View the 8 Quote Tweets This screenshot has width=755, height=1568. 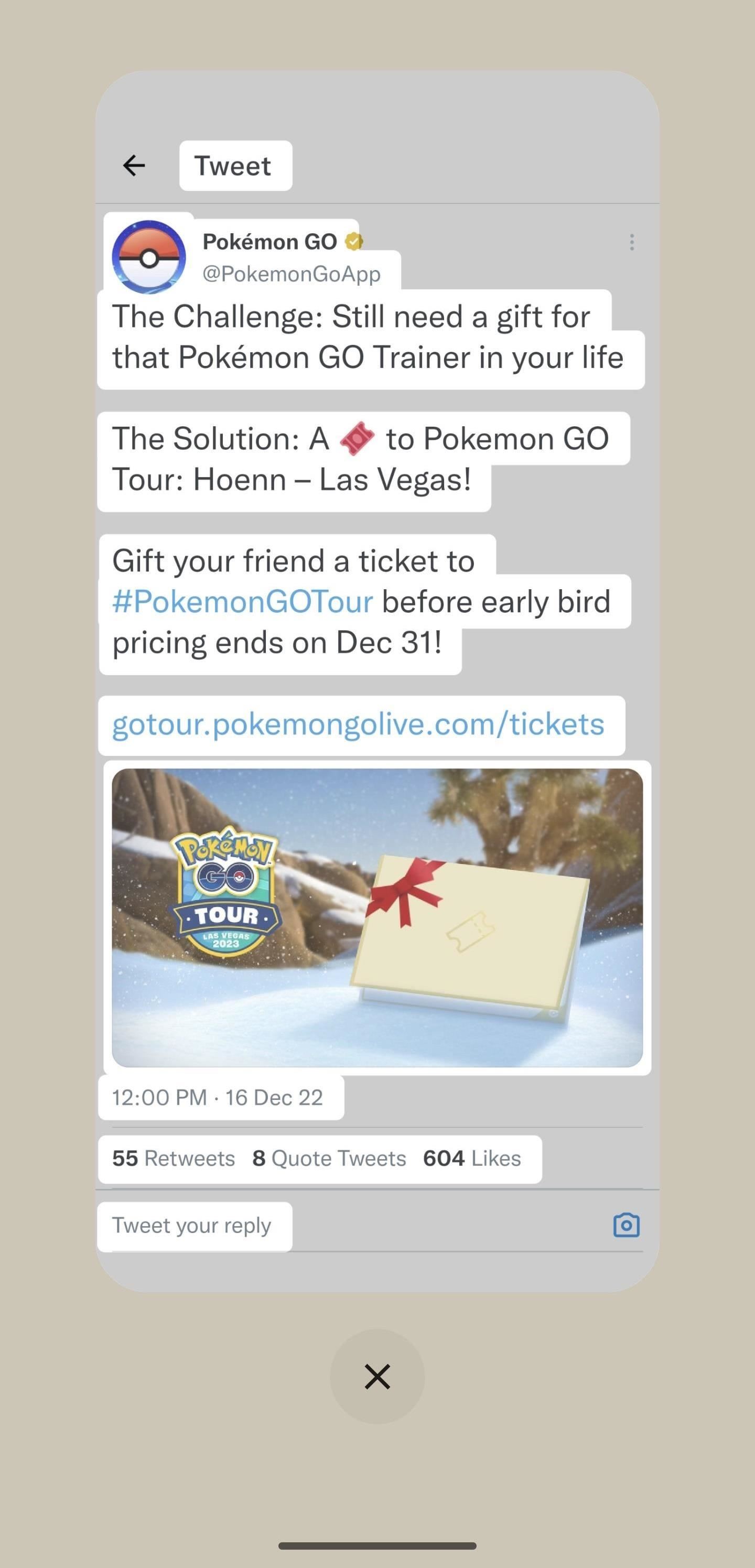[x=329, y=1159]
